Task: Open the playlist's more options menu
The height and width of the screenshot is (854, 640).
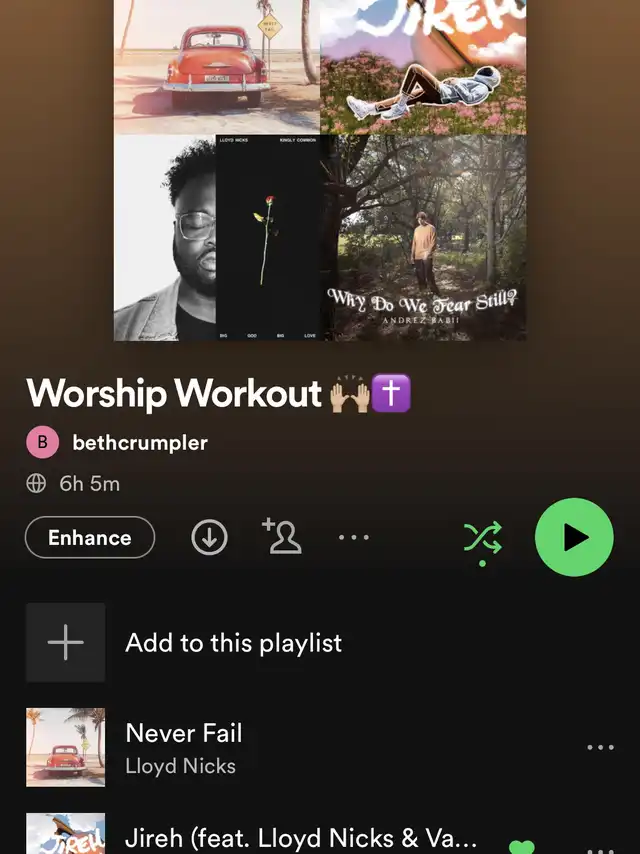Action: pos(354,538)
